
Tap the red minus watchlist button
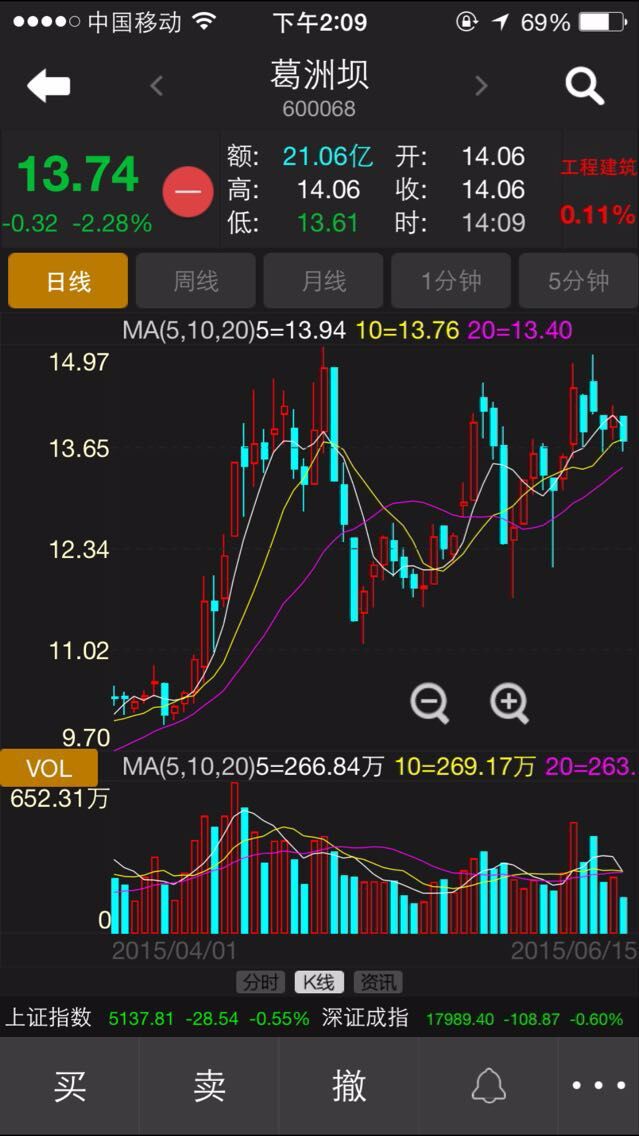point(188,191)
